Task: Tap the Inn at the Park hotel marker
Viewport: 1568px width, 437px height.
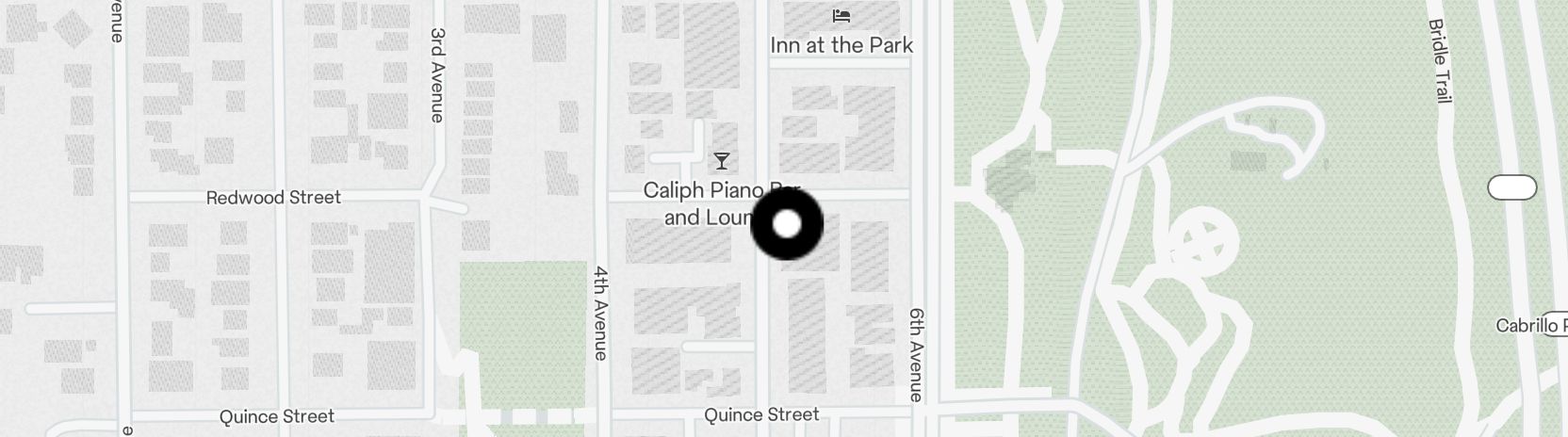Action: [x=841, y=16]
